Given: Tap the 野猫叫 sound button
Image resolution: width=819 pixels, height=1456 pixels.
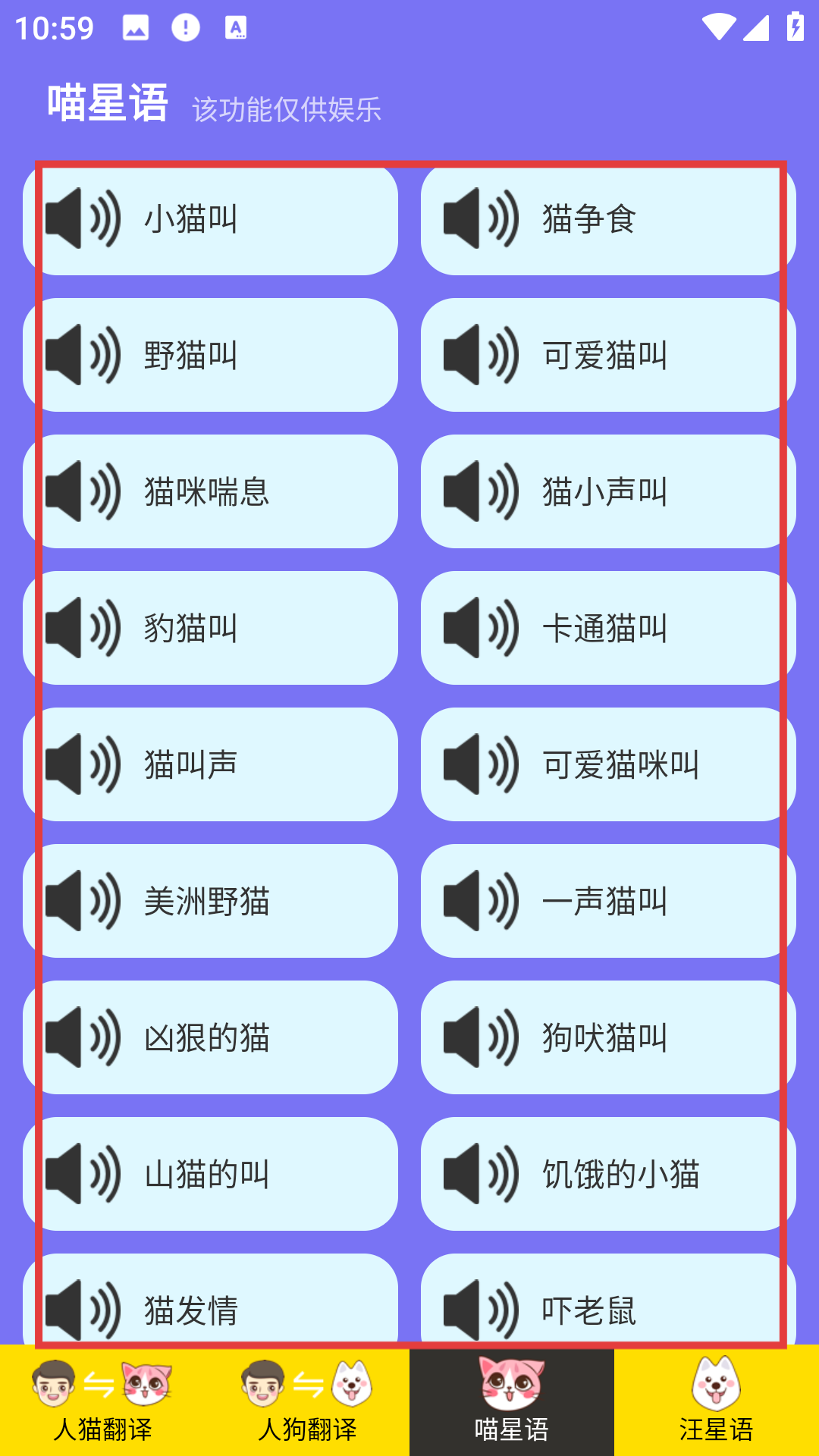Looking at the screenshot, I should coord(211,356).
